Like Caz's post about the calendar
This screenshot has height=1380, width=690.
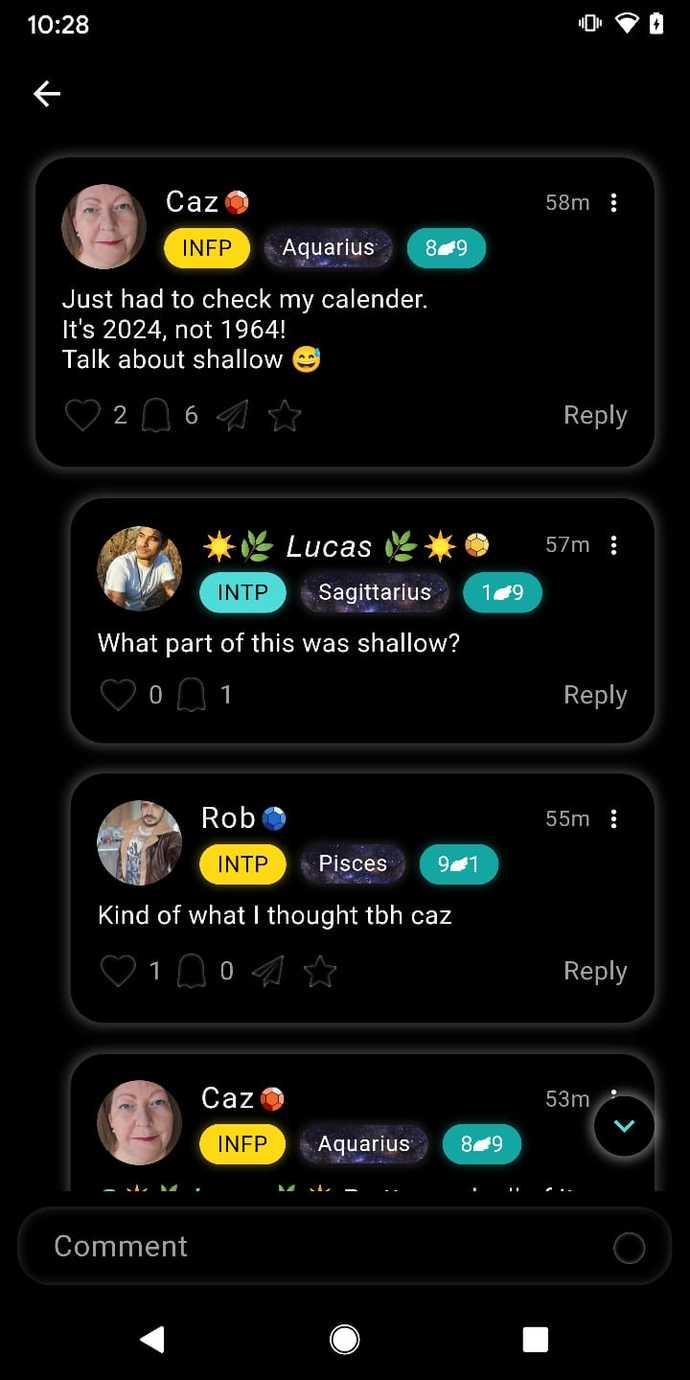(82, 416)
